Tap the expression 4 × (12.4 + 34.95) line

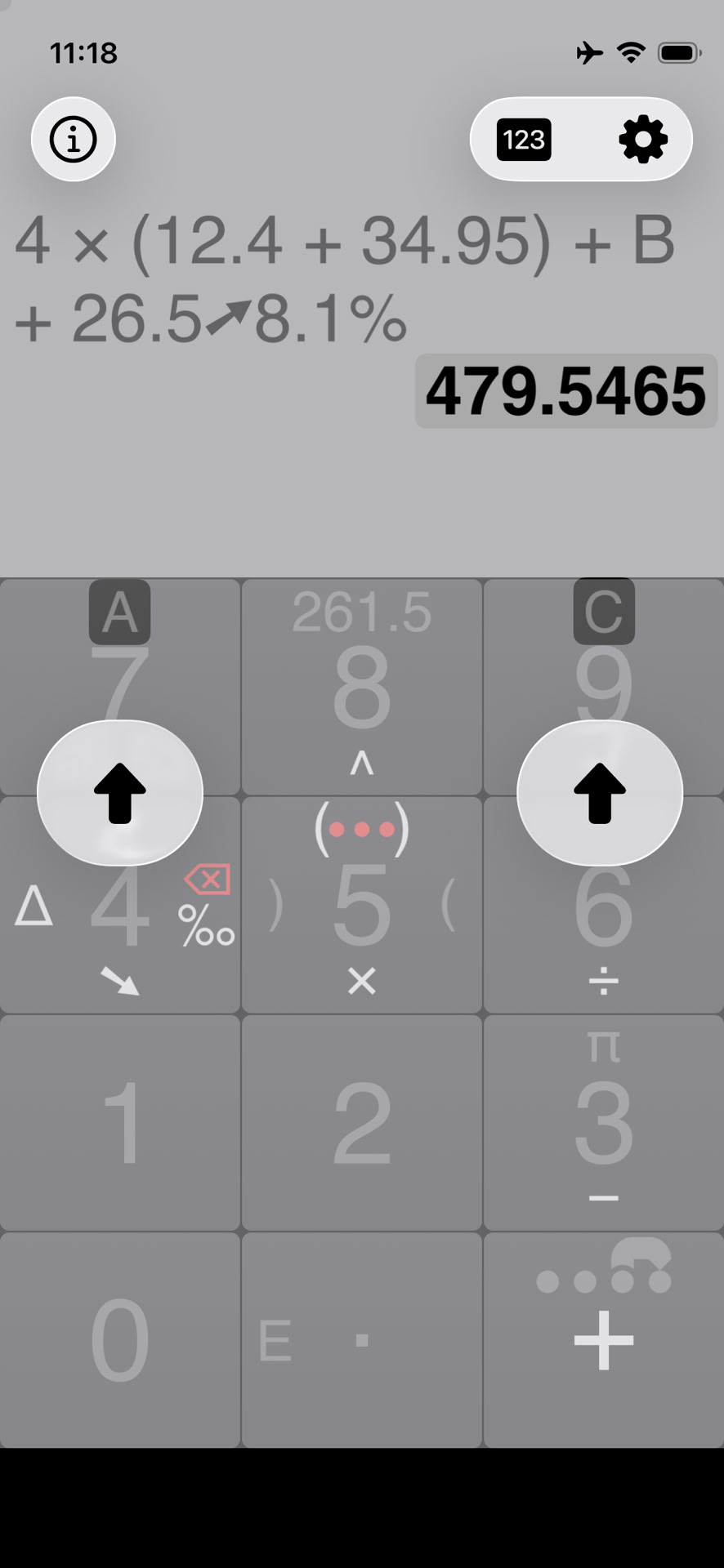(x=345, y=241)
